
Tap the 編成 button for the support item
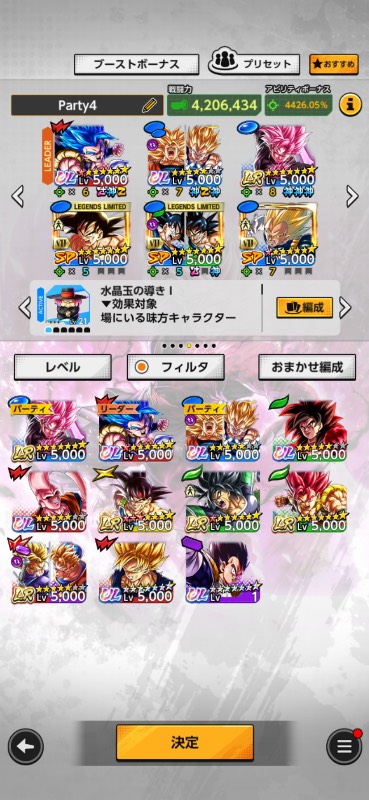pos(305,308)
